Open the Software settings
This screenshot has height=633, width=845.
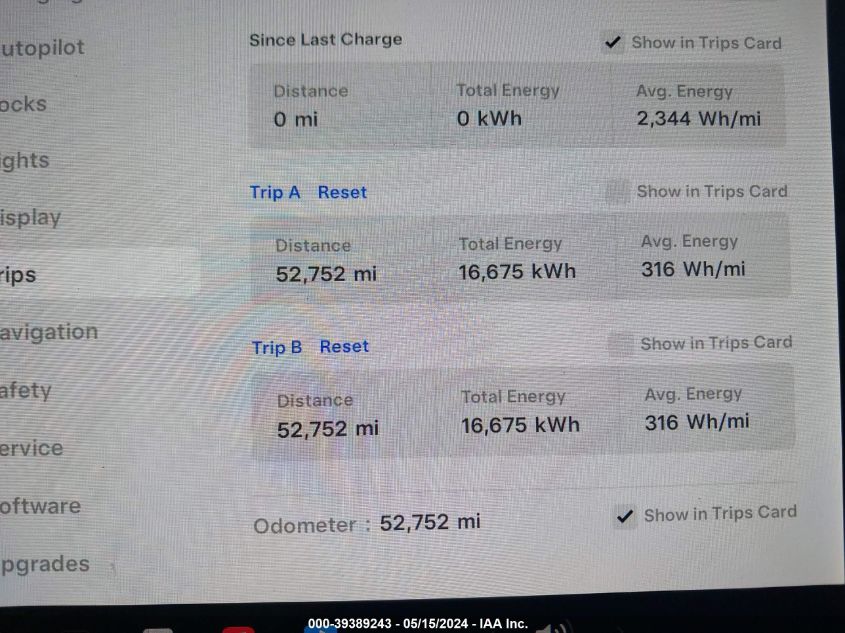coord(40,506)
